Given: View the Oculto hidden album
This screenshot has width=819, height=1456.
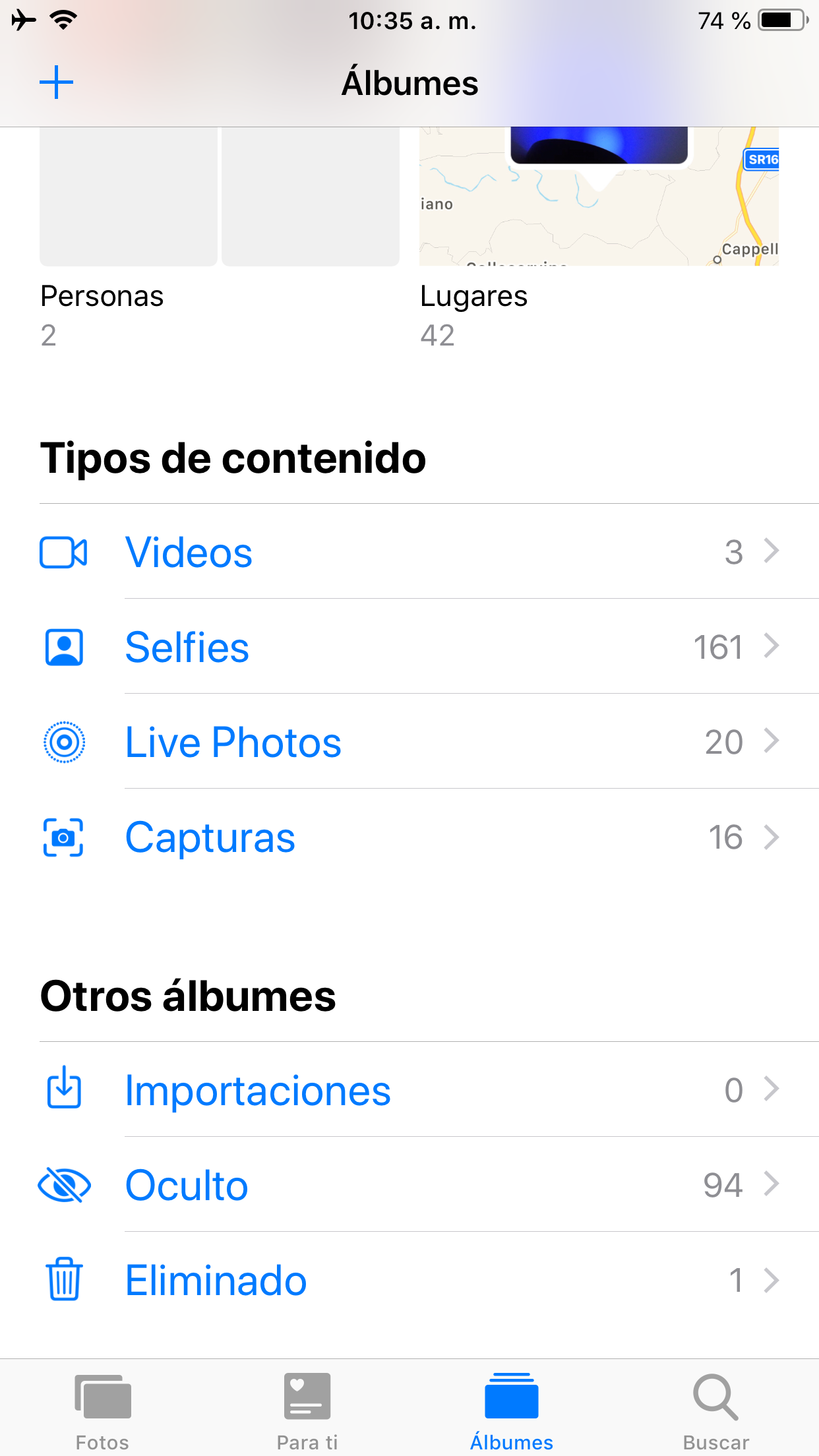Looking at the screenshot, I should [x=409, y=1185].
